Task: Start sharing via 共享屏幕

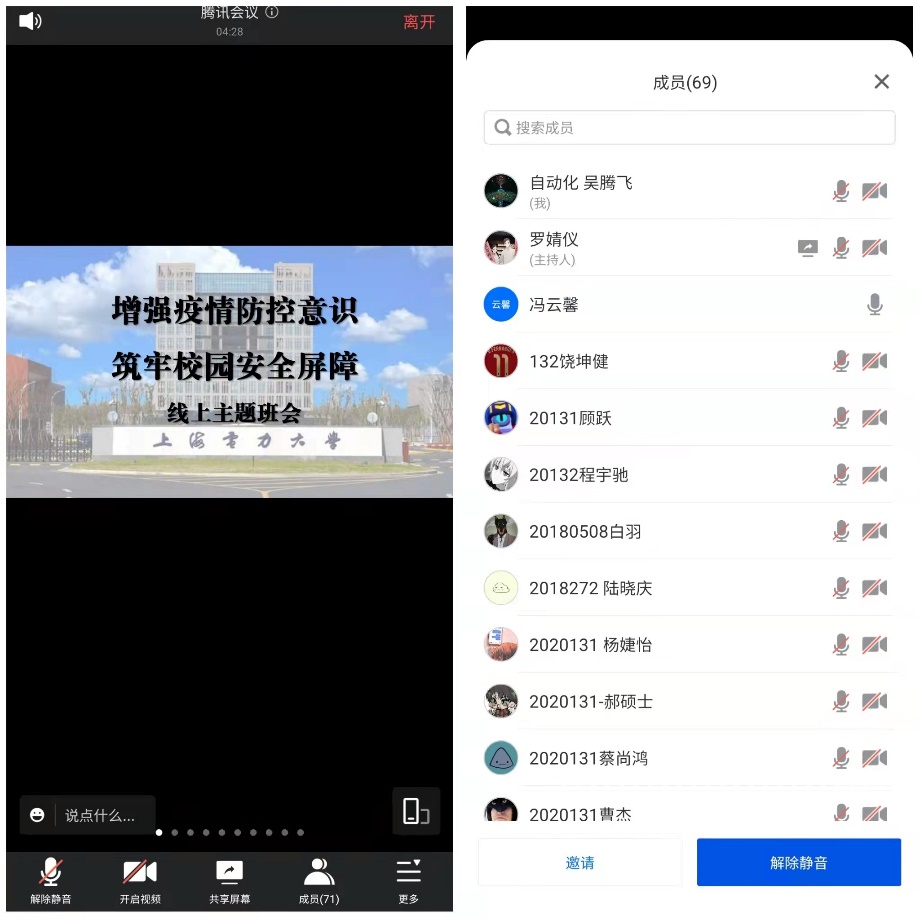Action: pos(229,880)
